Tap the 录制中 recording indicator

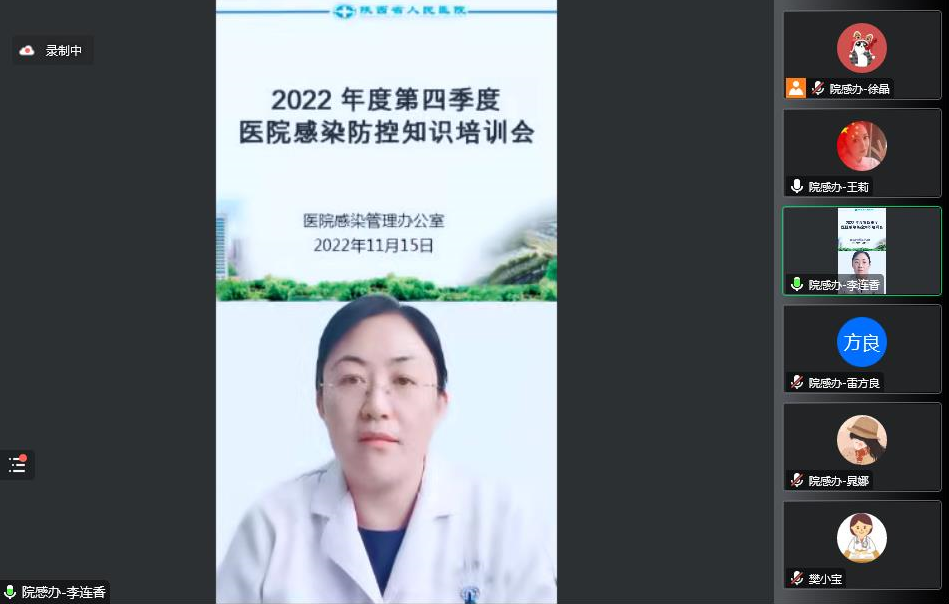(53, 50)
